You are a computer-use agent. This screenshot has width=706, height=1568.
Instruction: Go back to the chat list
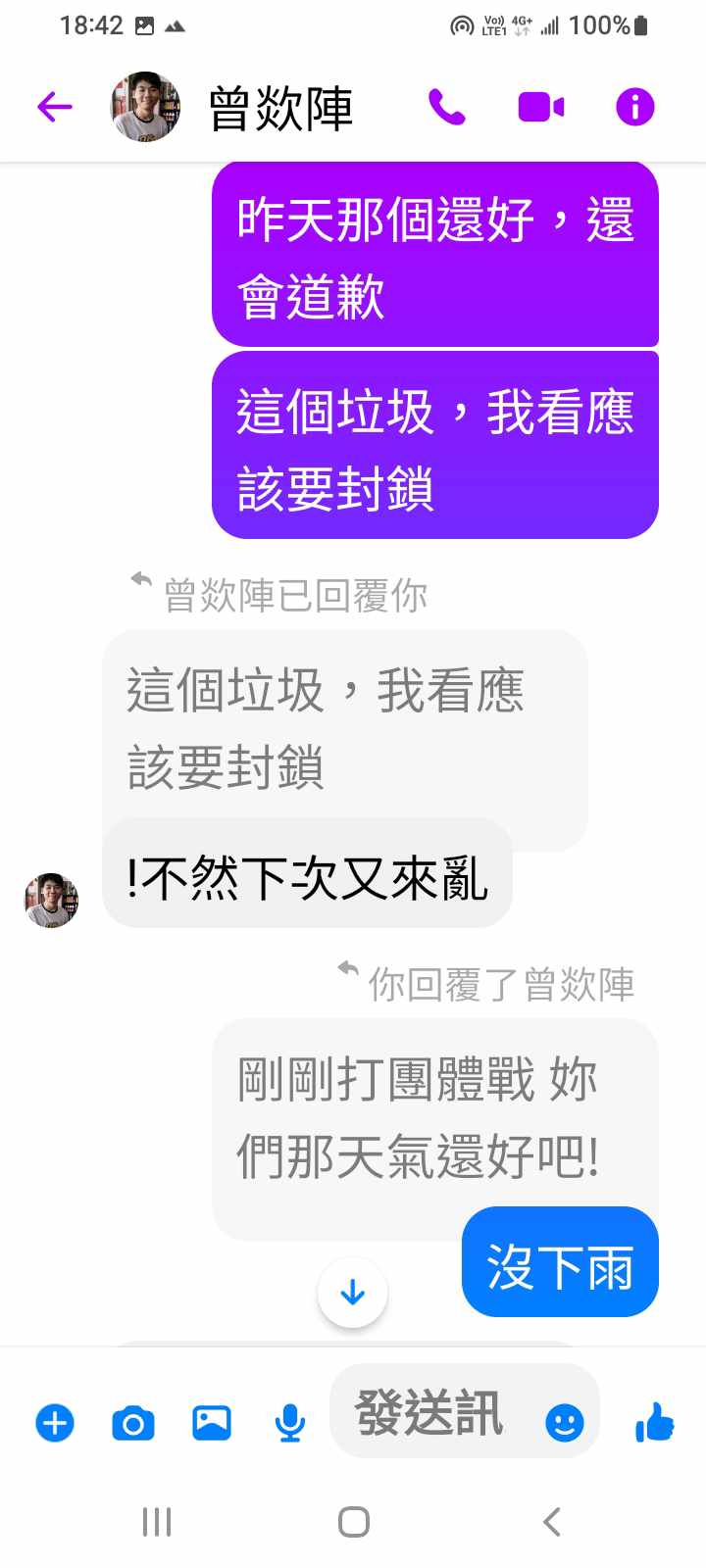point(55,107)
